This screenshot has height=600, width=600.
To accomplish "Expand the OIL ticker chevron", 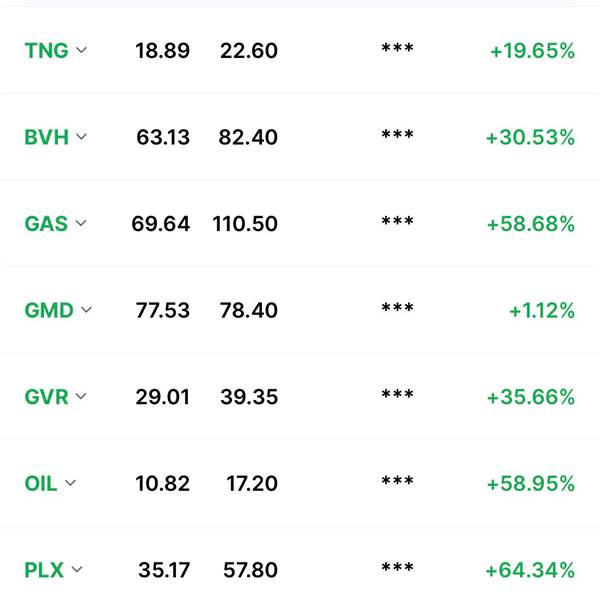I will 70,484.
